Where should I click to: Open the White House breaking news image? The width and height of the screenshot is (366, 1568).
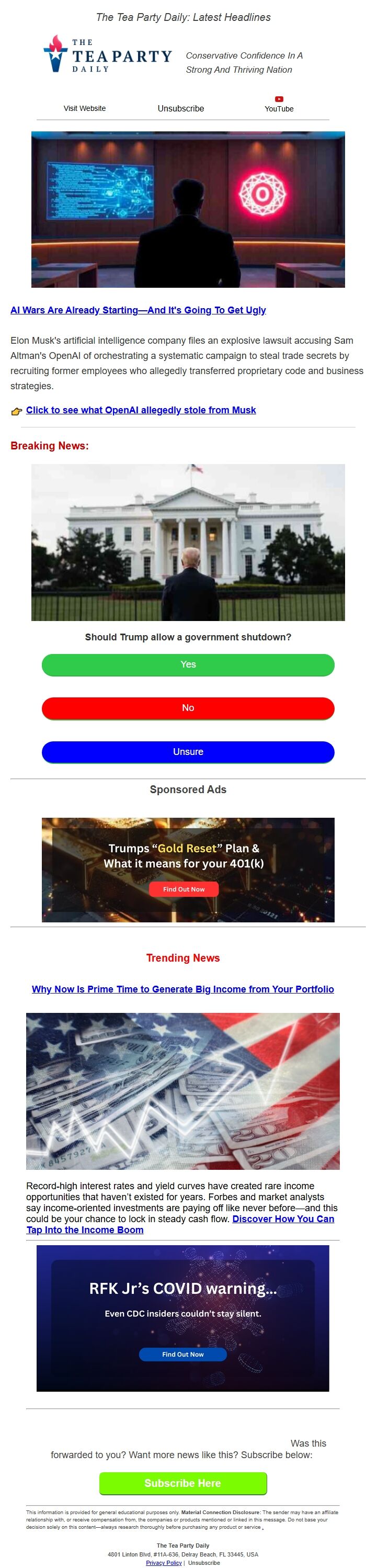coord(188,543)
